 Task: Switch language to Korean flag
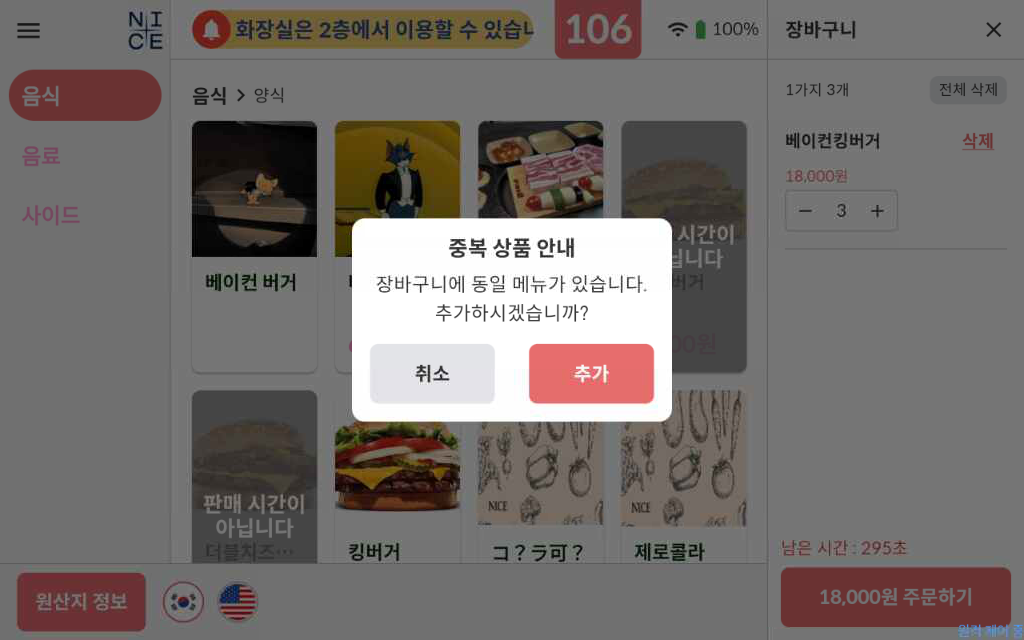point(183,601)
